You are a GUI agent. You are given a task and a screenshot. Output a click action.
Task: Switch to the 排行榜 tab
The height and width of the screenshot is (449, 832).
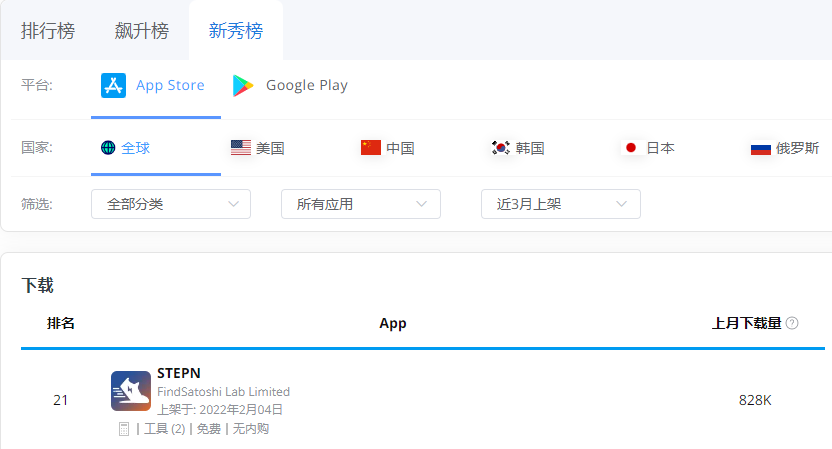pyautogui.click(x=48, y=31)
